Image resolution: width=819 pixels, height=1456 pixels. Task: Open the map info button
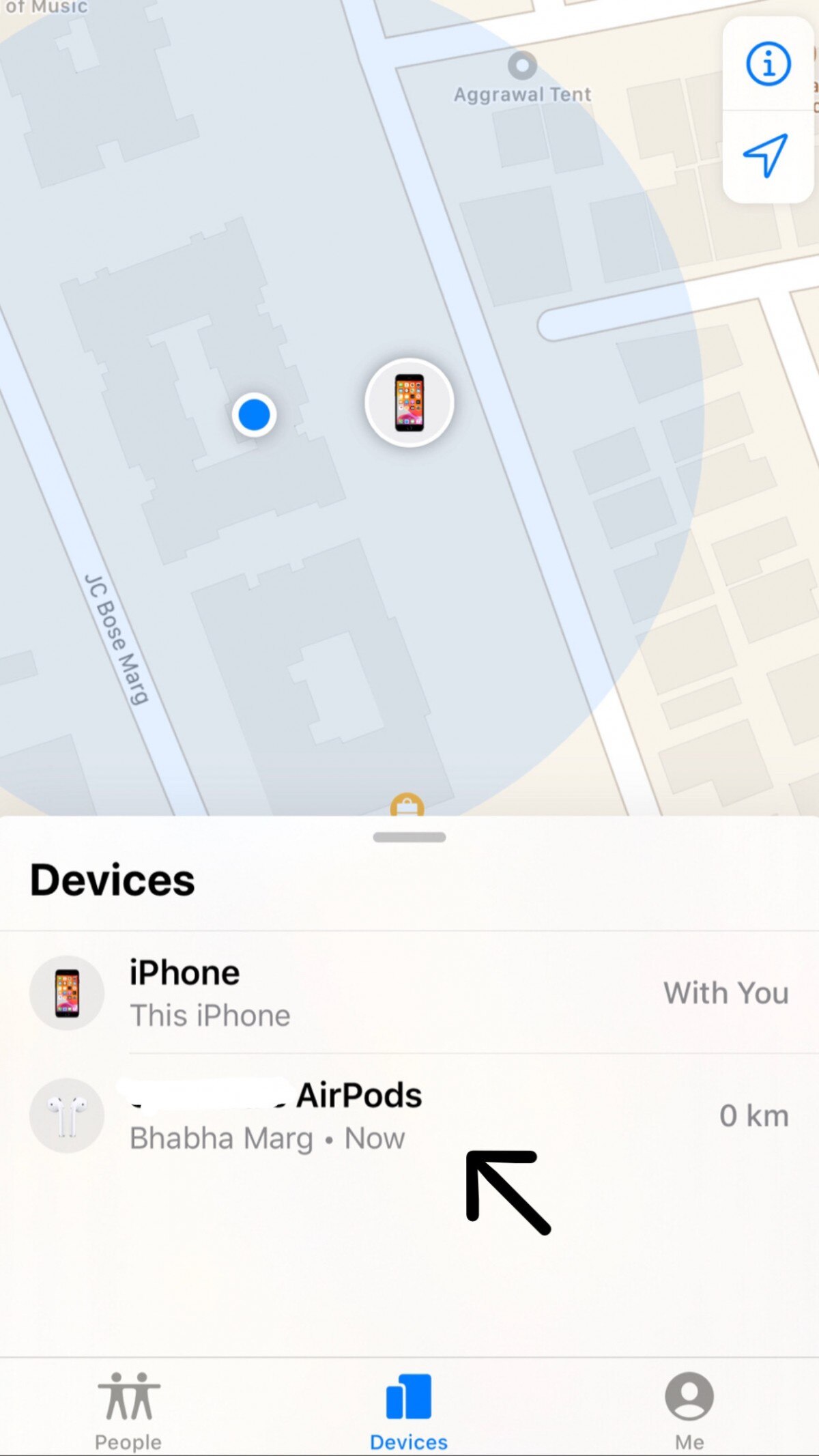click(768, 64)
